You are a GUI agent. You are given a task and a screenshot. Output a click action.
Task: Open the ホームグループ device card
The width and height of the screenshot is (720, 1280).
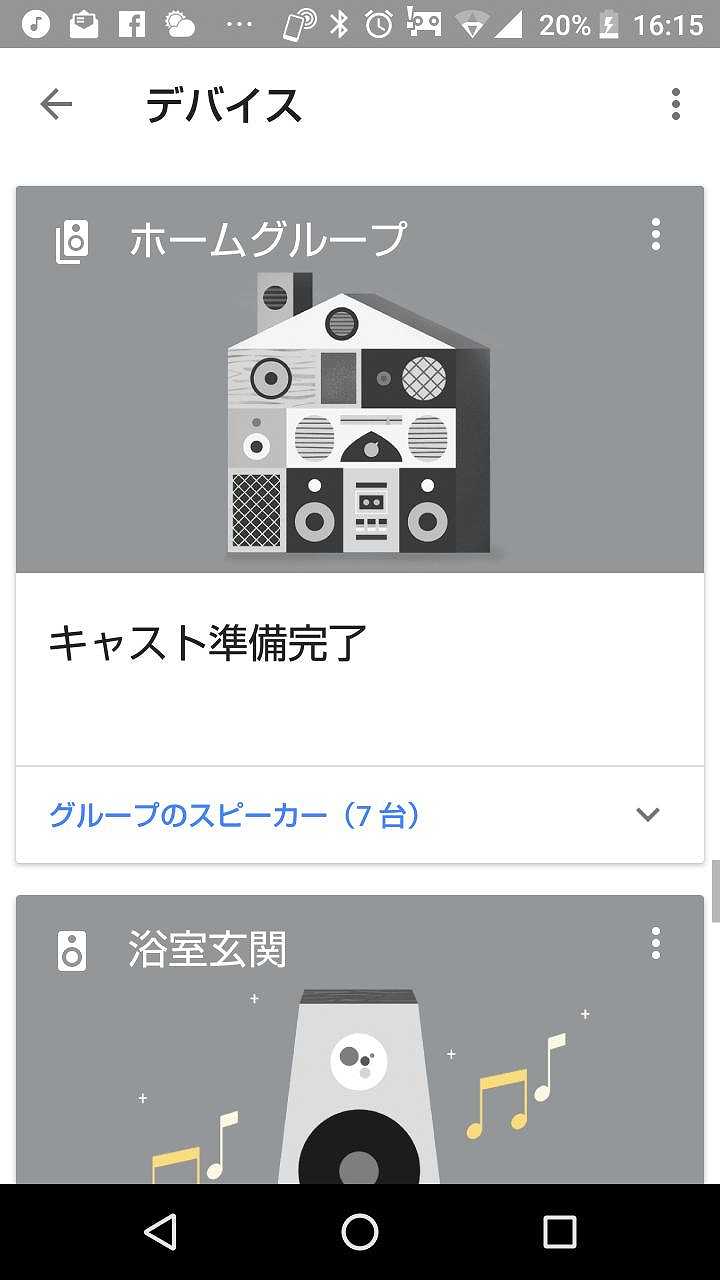point(360,420)
